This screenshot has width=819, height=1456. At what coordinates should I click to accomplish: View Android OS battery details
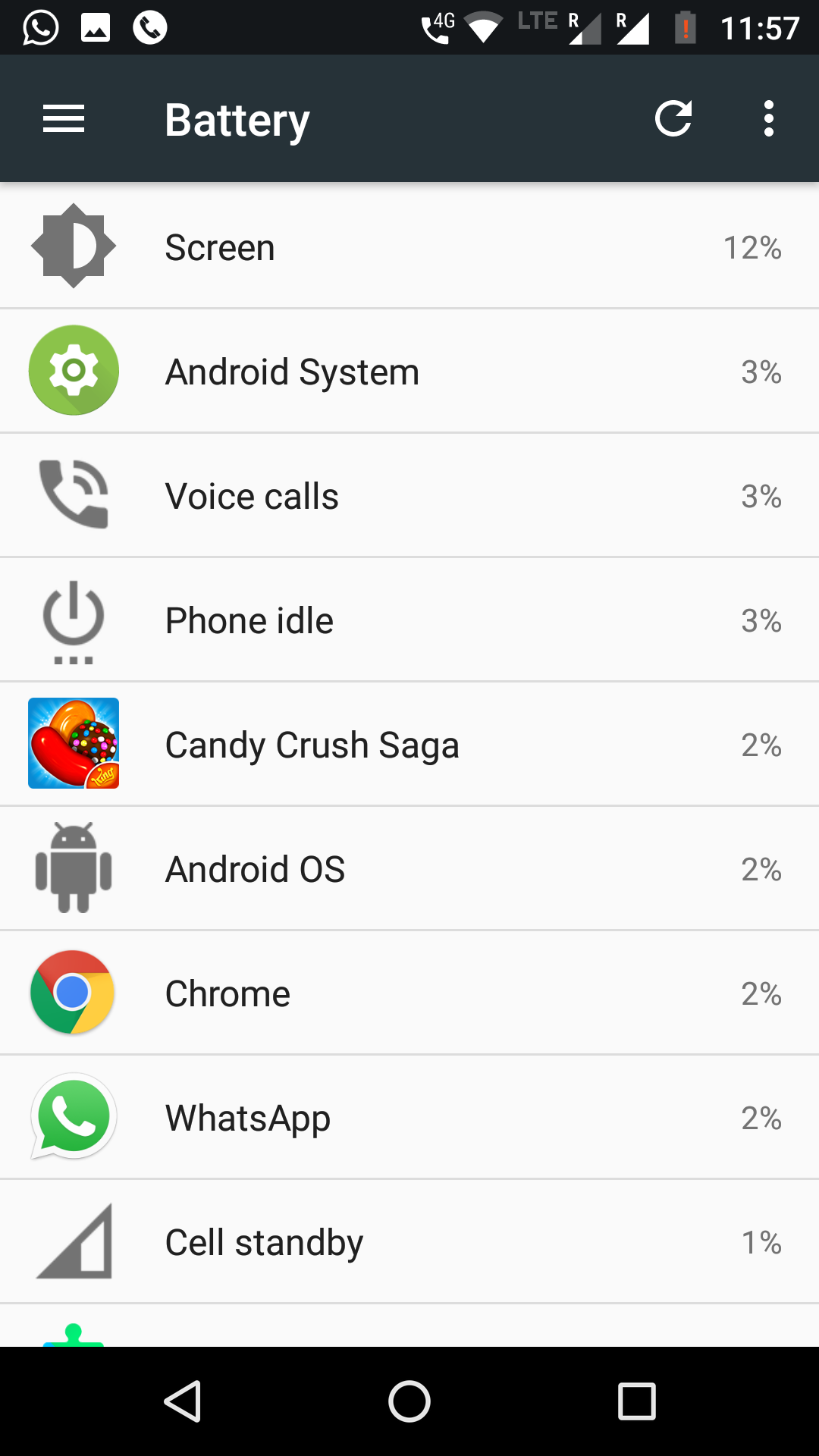(409, 869)
